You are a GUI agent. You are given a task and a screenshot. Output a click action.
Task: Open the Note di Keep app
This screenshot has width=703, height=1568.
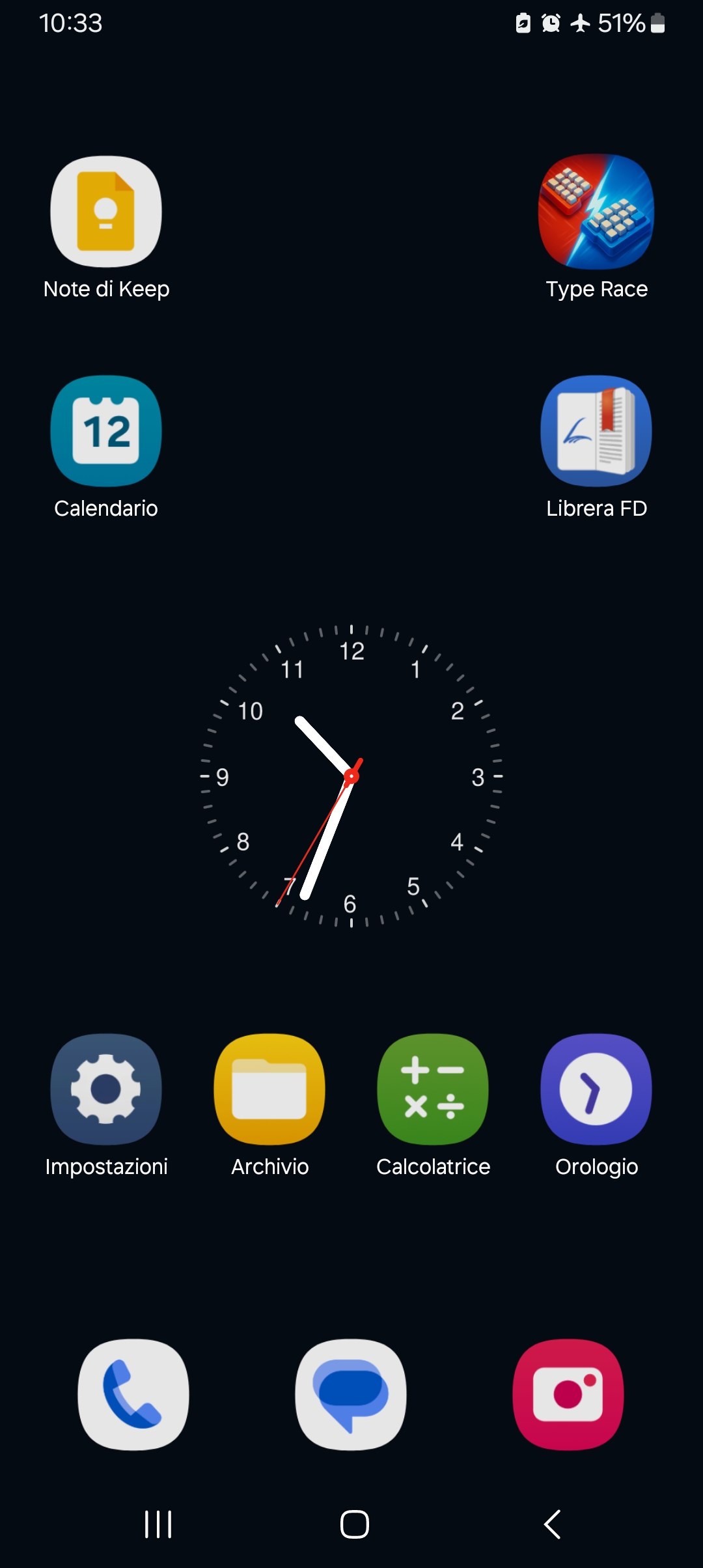106,212
